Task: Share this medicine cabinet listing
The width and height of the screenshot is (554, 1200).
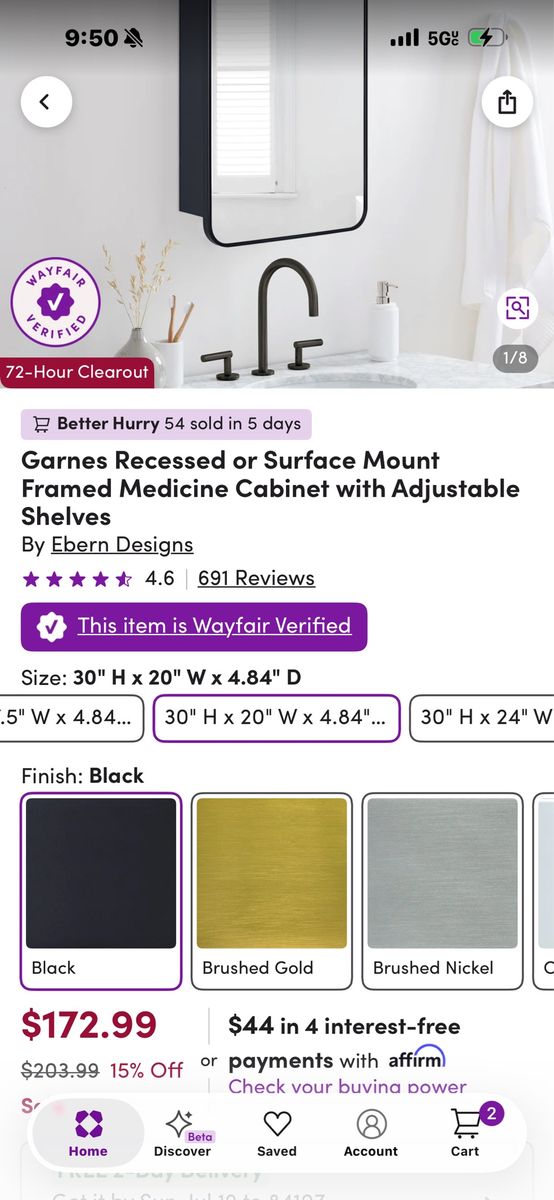Action: point(507,101)
